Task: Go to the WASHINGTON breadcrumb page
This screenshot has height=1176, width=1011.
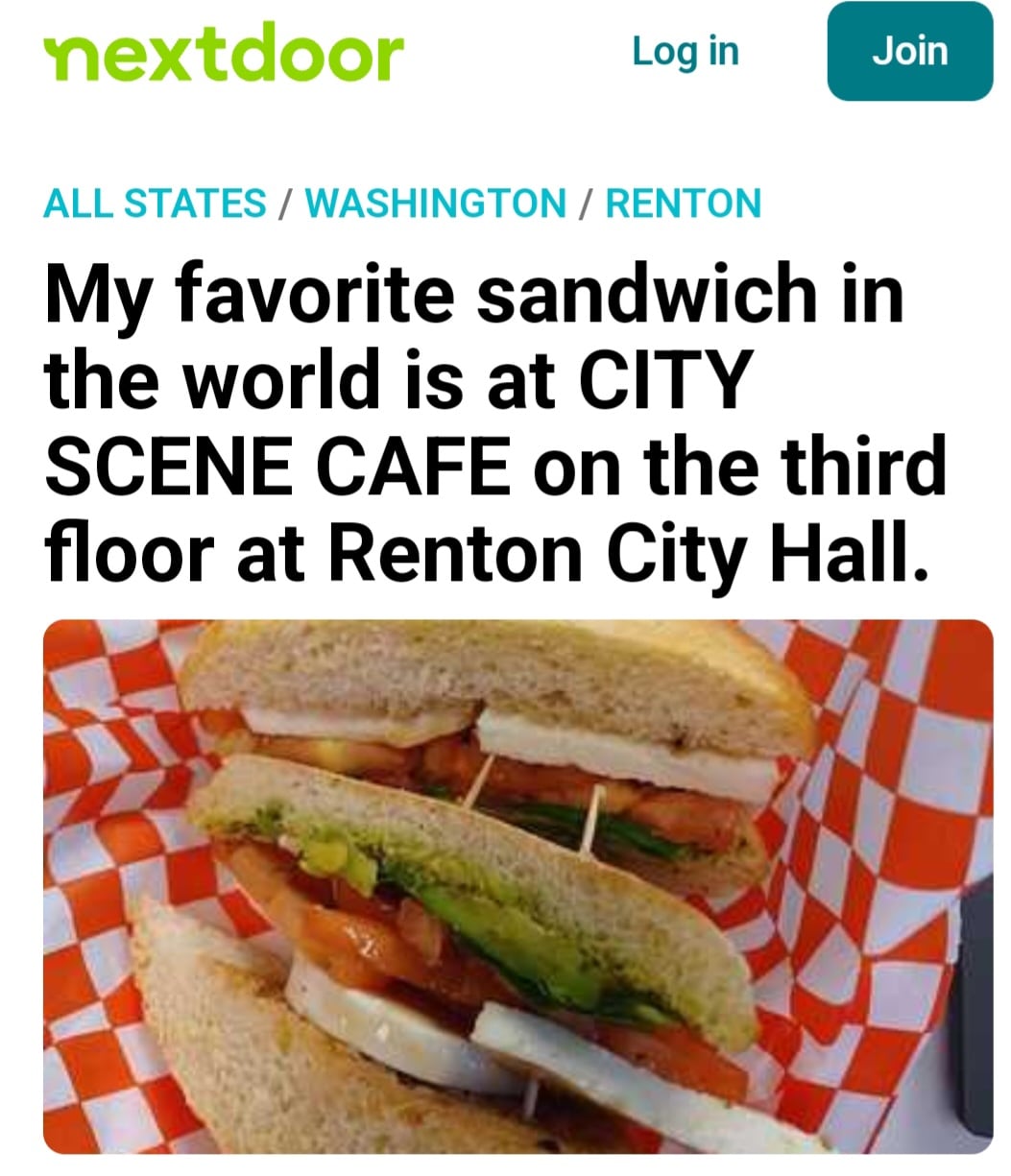Action: point(436,204)
